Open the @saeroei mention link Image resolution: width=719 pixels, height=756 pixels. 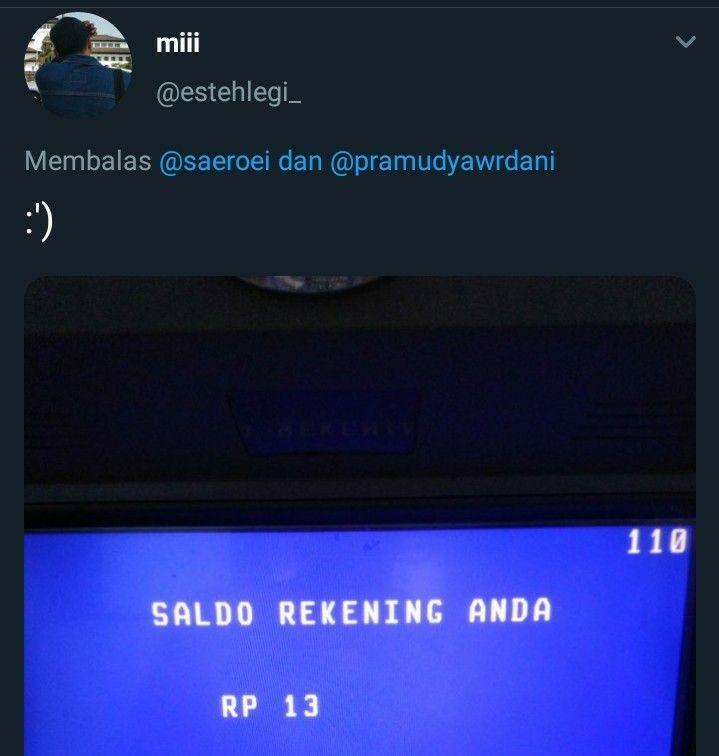[x=214, y=162]
